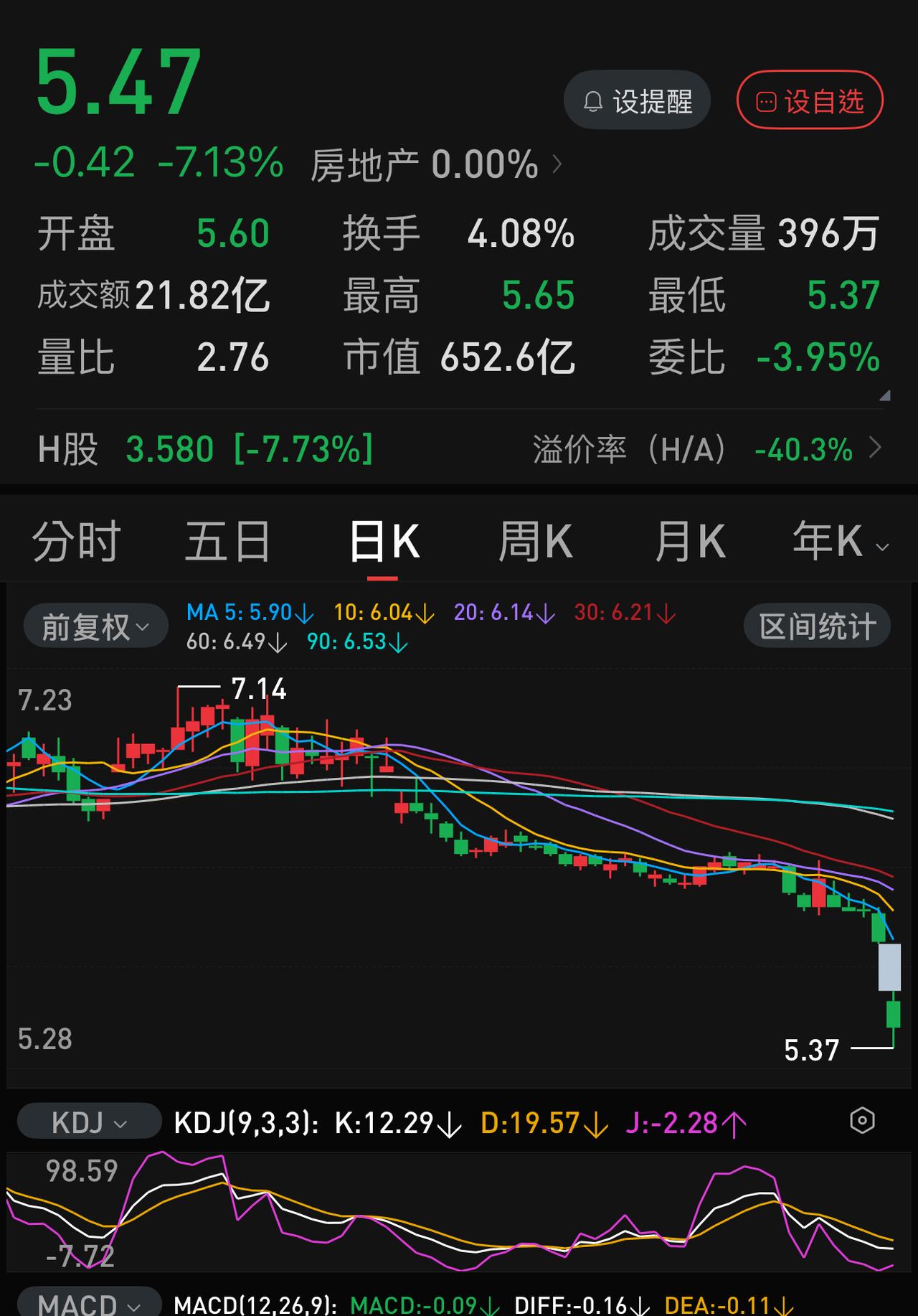Tap the bell icon to set a price alert
918x1316 pixels.
pyautogui.click(x=592, y=101)
